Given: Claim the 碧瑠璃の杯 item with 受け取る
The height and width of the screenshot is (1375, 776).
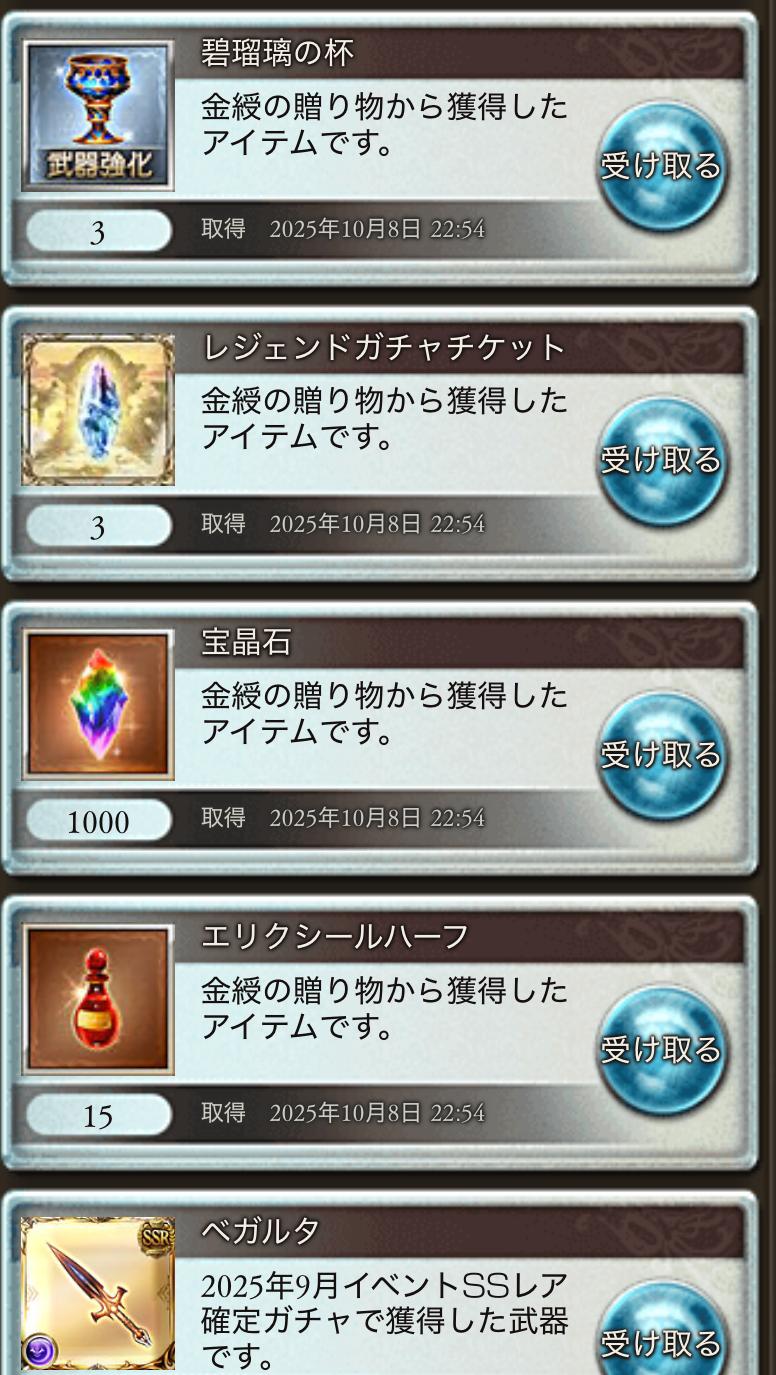Looking at the screenshot, I should pos(661,167).
